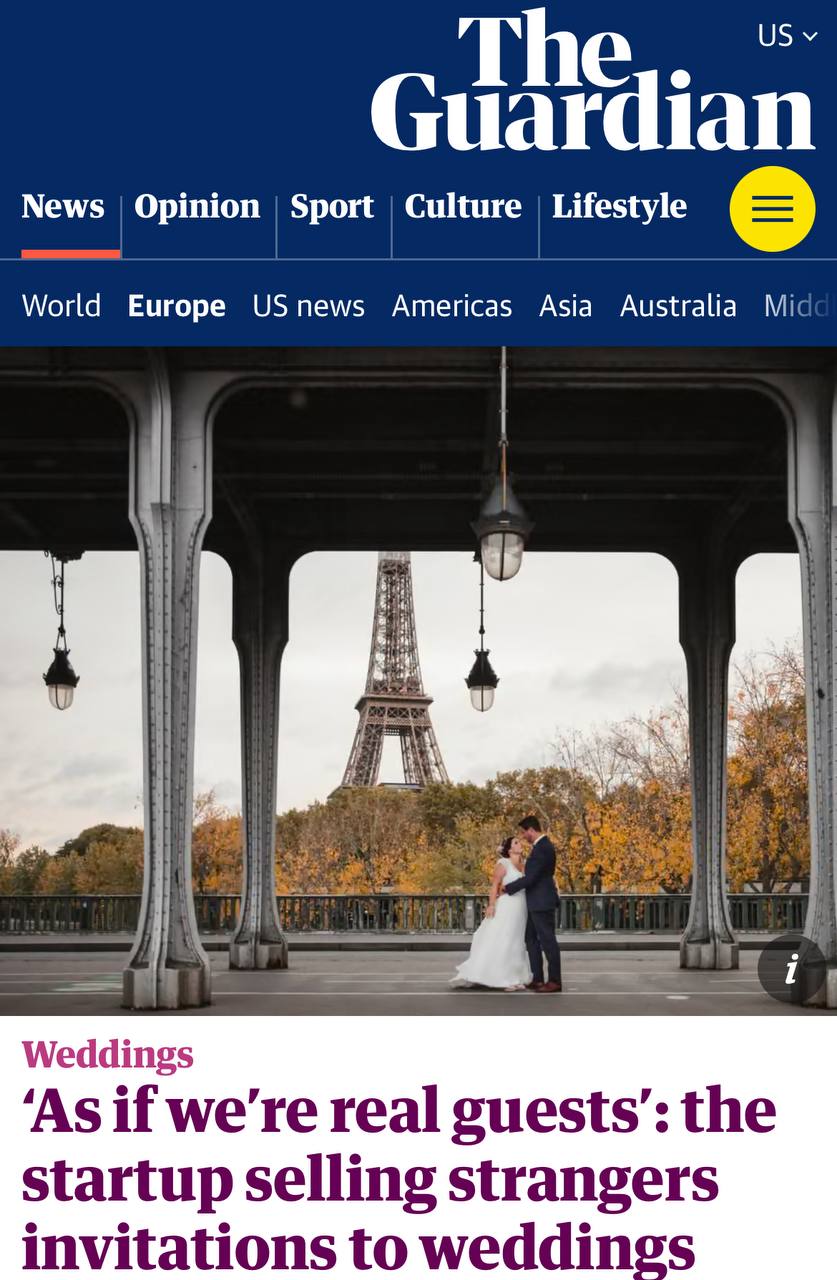Viewport: 837px width, 1280px height.
Task: Open the yellow hamburger menu
Action: tap(772, 209)
